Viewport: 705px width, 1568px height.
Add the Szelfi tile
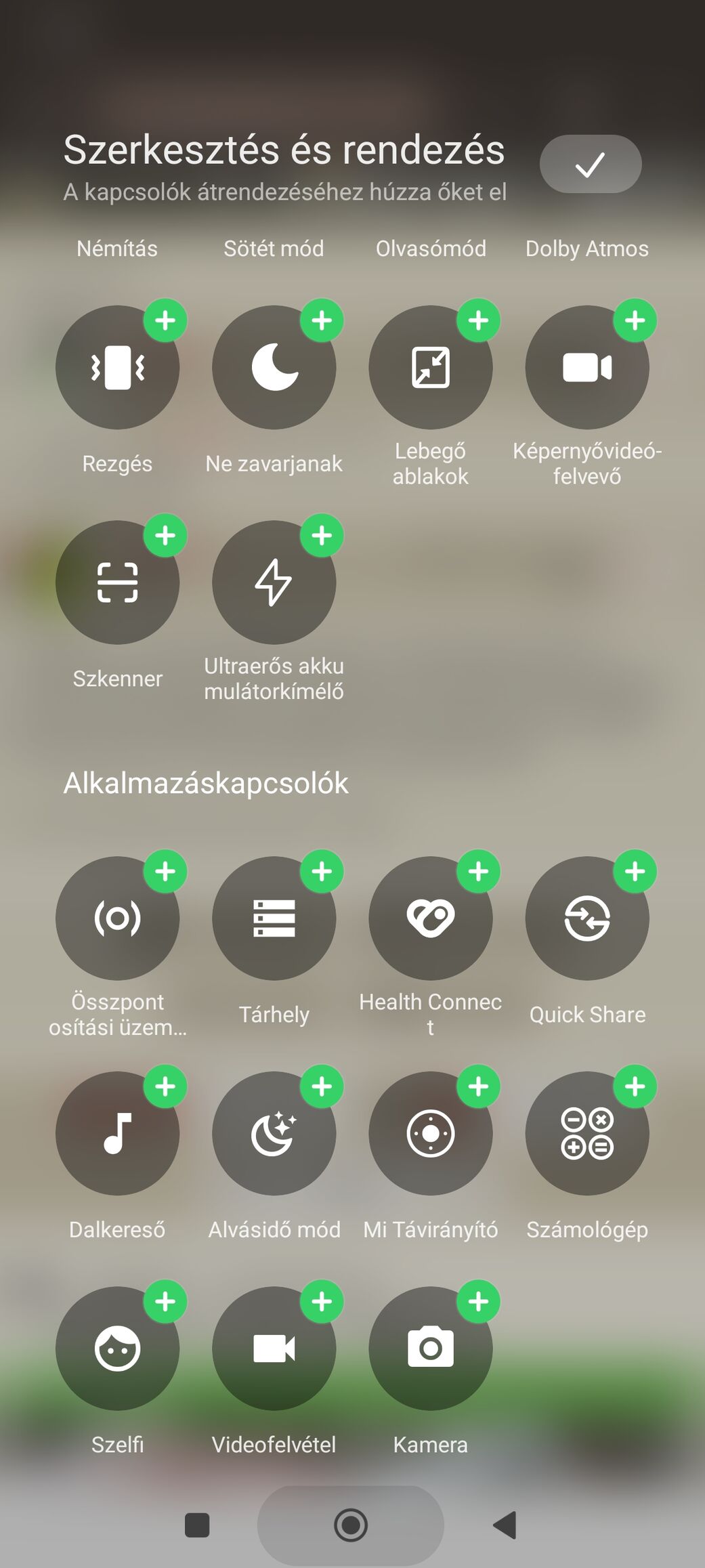pos(165,1301)
